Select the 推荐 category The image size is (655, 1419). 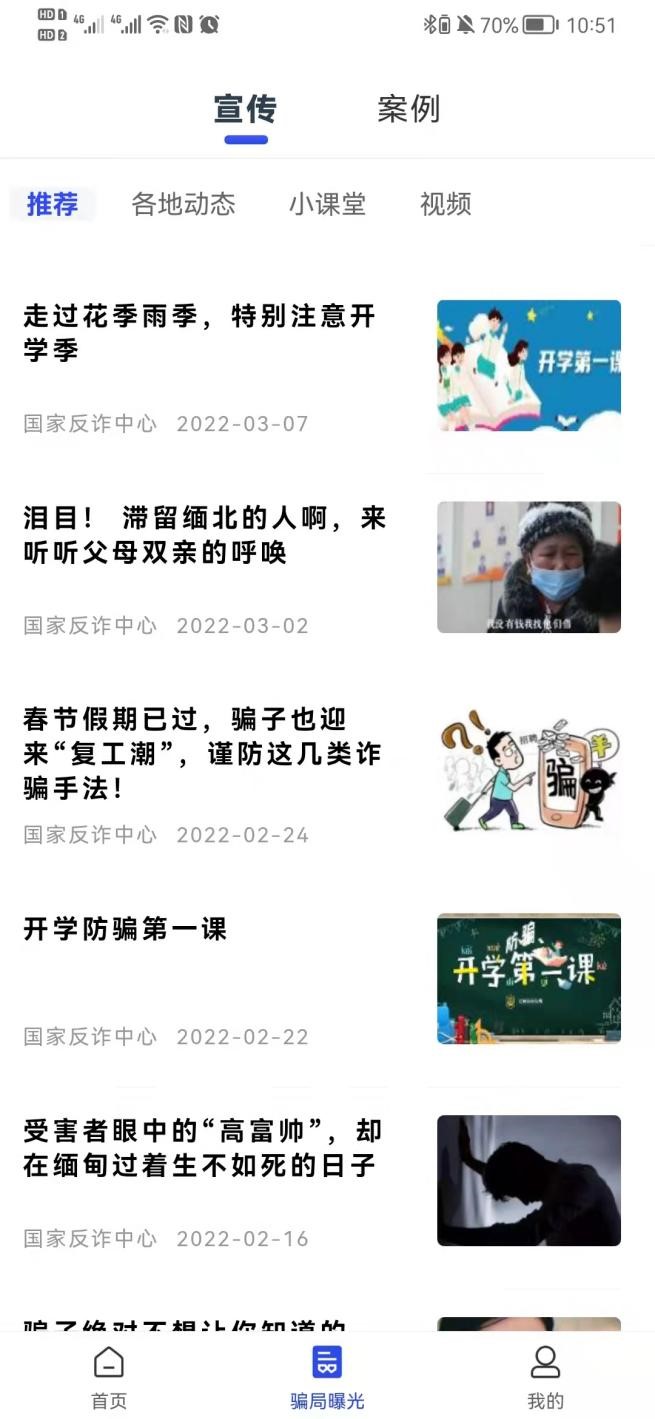coord(52,204)
